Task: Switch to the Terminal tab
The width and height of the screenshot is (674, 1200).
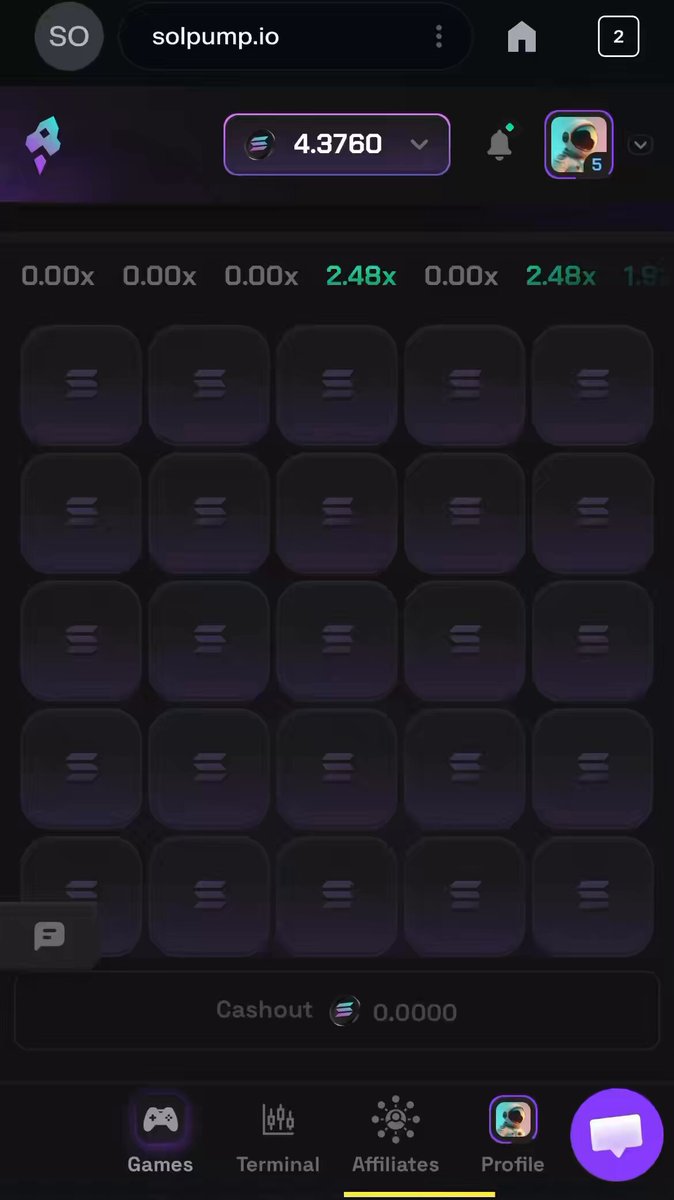Action: [278, 1138]
